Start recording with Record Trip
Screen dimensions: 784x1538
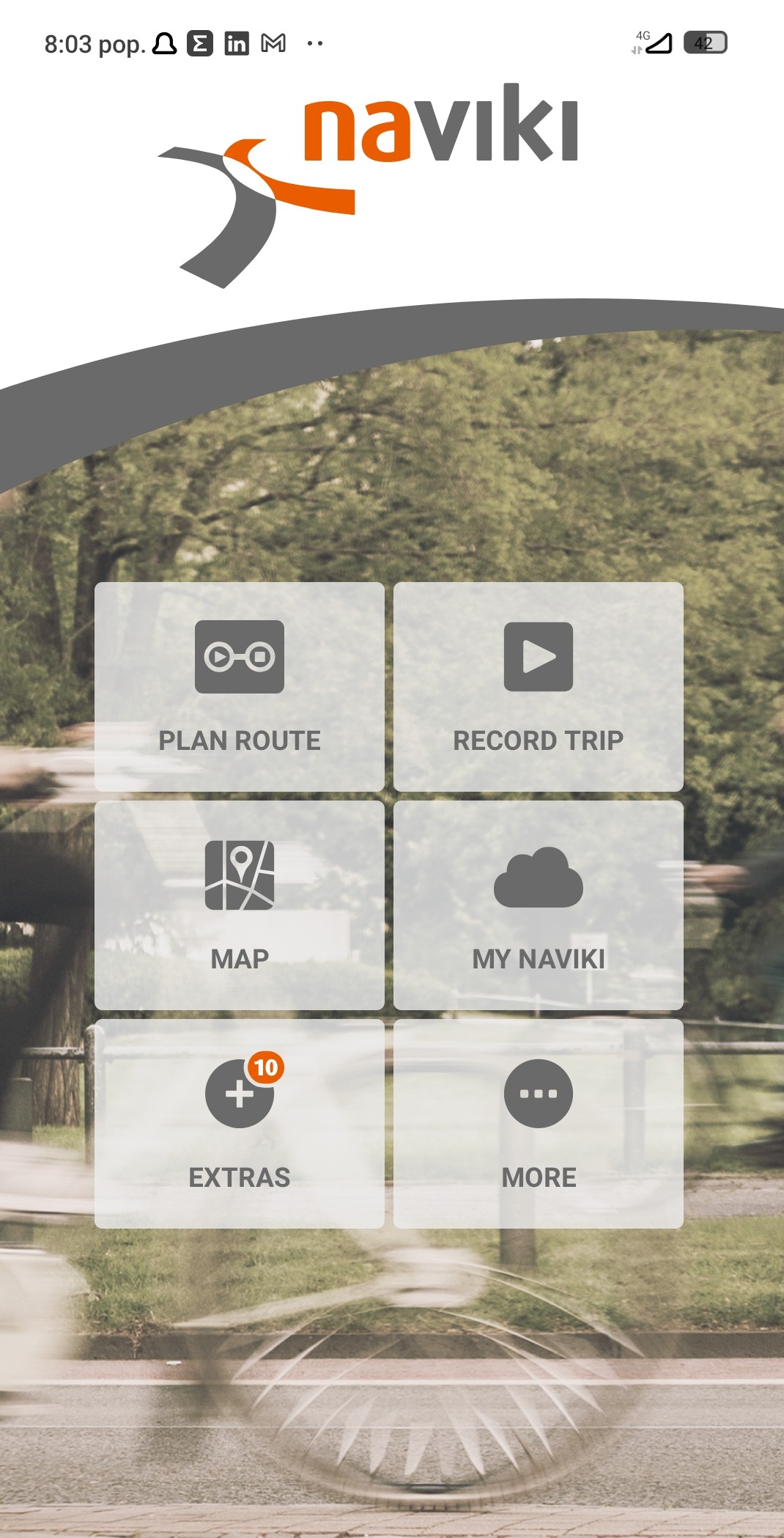pyautogui.click(x=538, y=687)
